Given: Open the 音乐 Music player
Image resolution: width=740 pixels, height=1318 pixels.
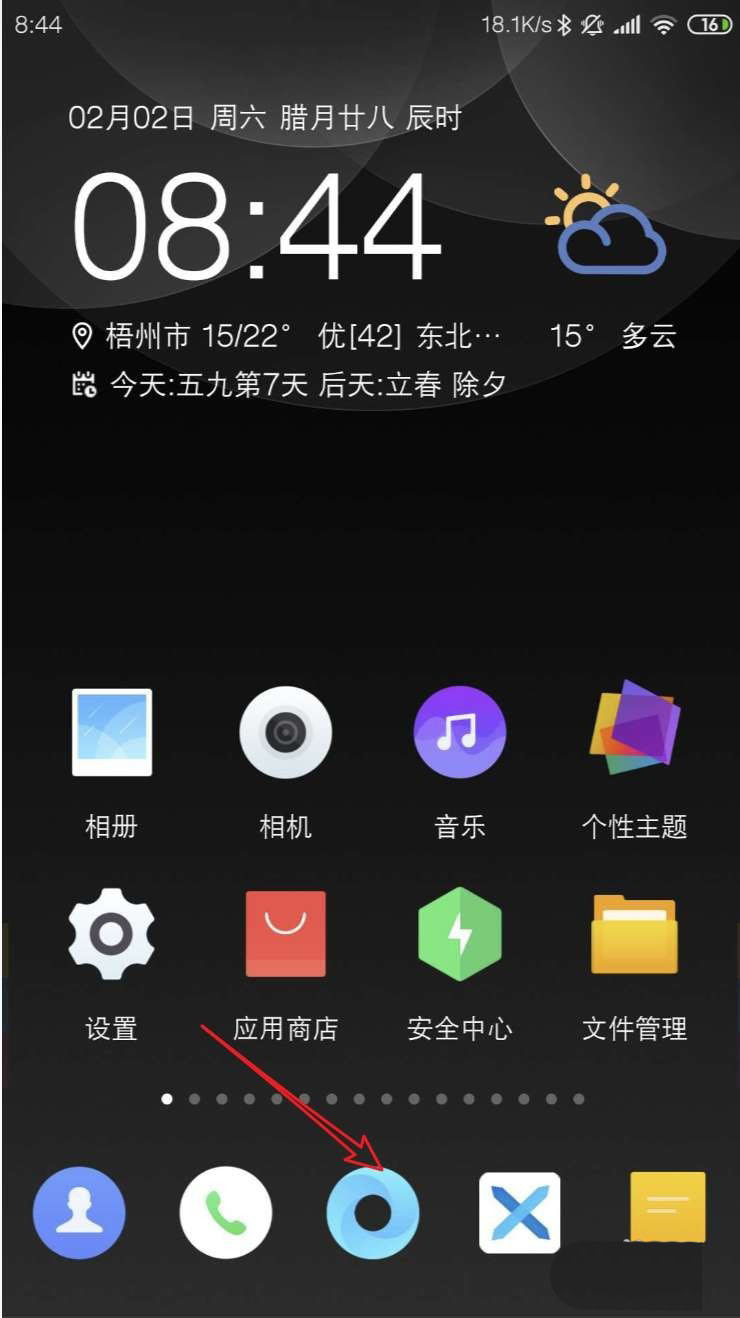Looking at the screenshot, I should click(x=459, y=732).
